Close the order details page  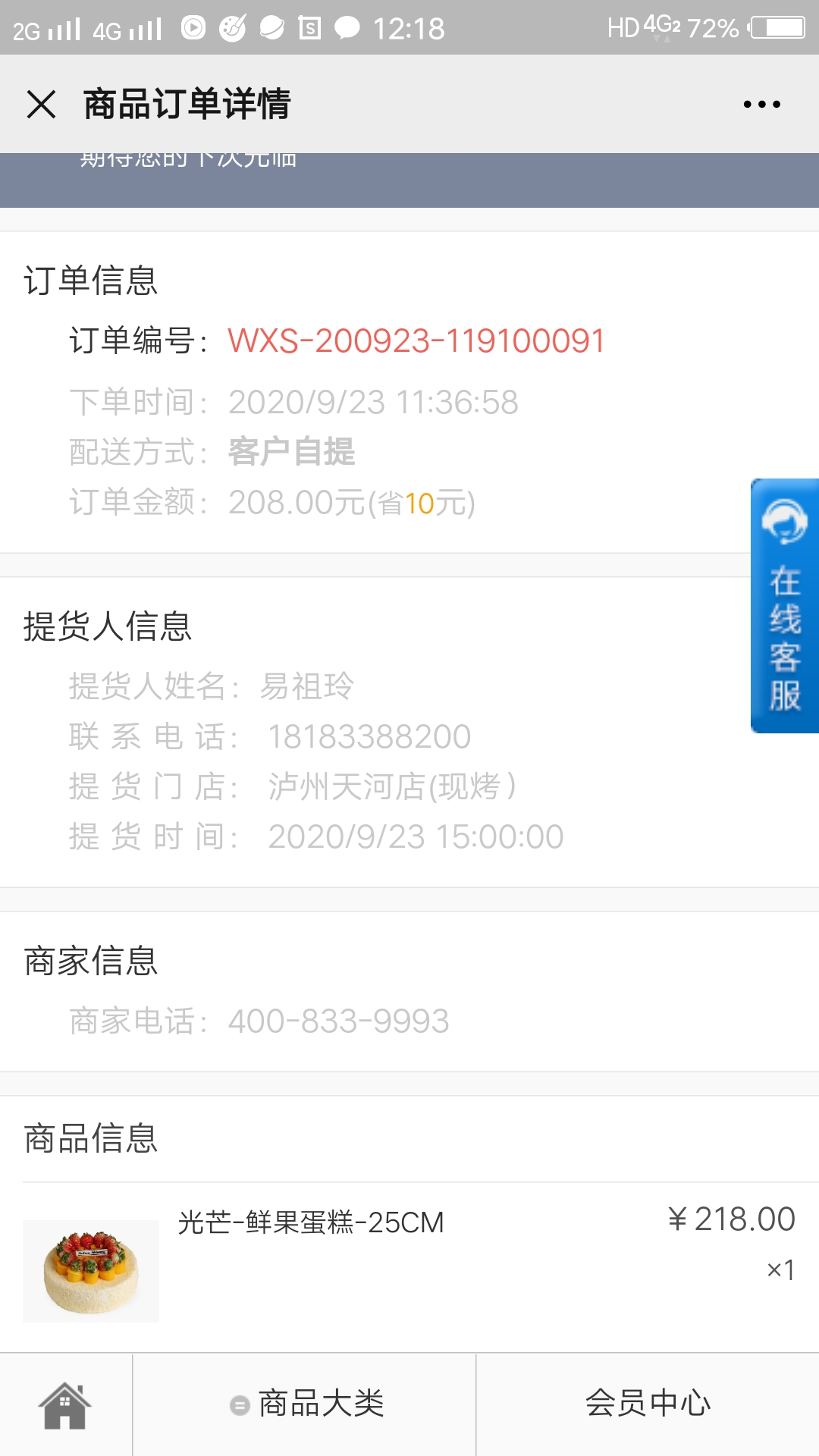click(x=41, y=104)
